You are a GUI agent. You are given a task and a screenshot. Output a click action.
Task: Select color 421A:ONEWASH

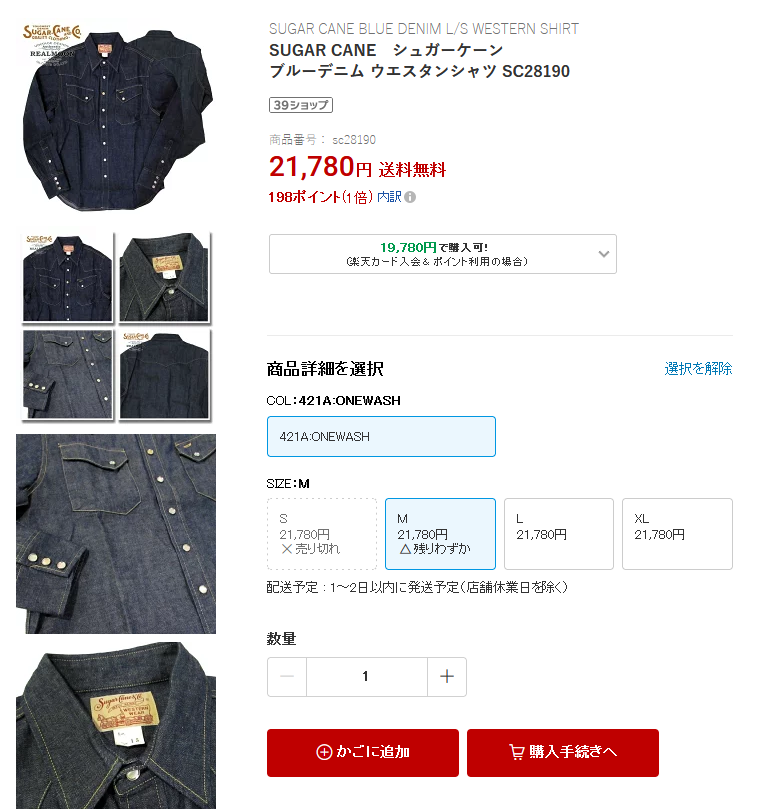click(381, 437)
